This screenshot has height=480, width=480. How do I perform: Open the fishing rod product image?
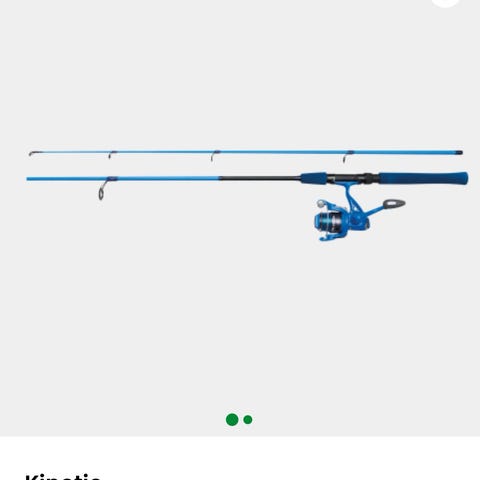(x=248, y=195)
